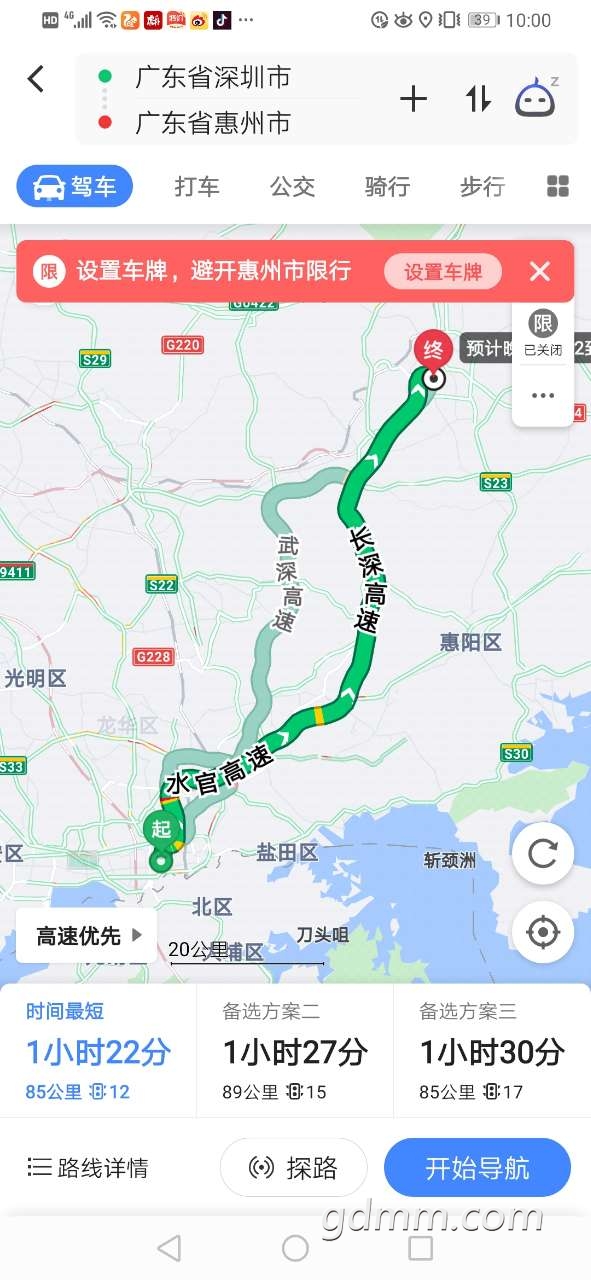The width and height of the screenshot is (591, 1280).
Task: Toggle the 限 traffic restriction setting
Action: tap(543, 334)
